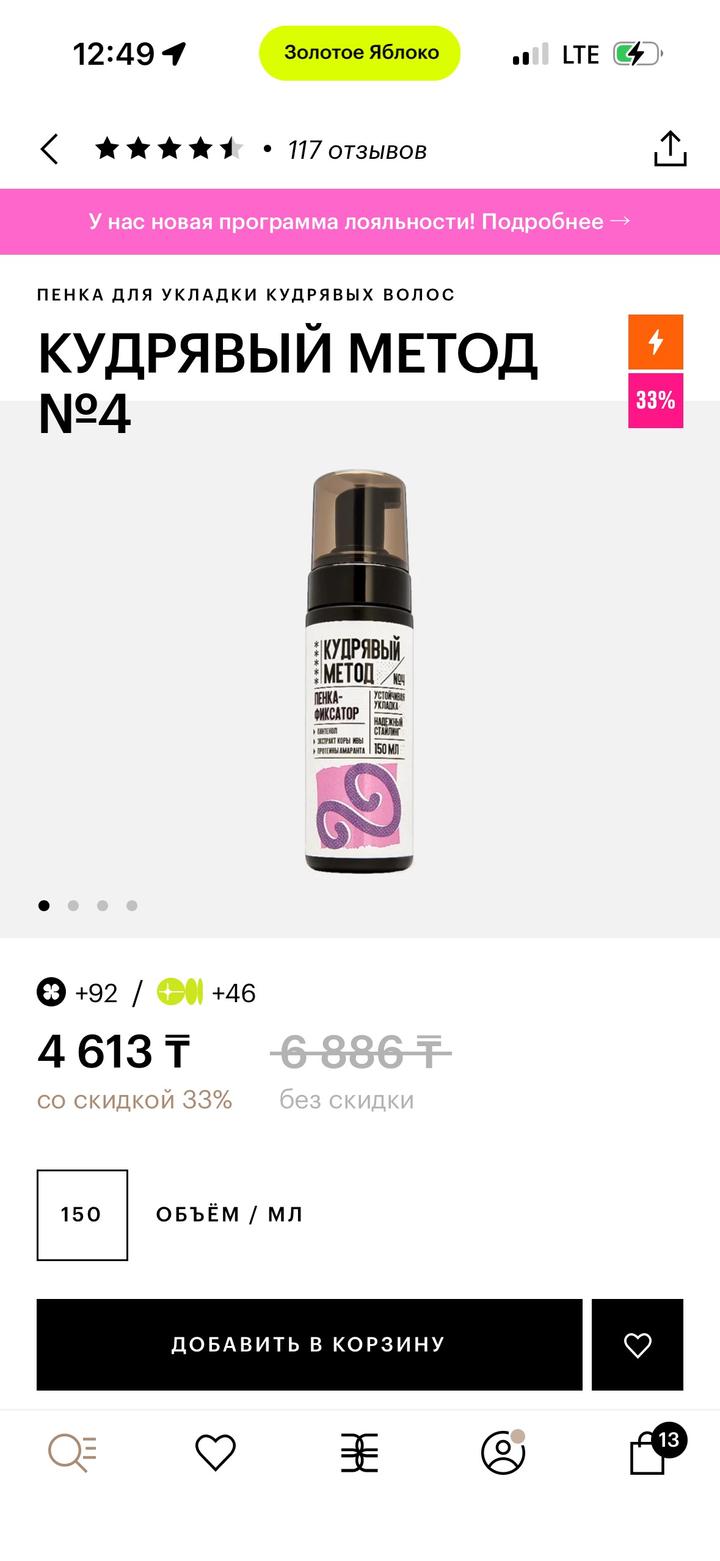
Task: Open the 117 отзывов reviews
Action: point(356,150)
